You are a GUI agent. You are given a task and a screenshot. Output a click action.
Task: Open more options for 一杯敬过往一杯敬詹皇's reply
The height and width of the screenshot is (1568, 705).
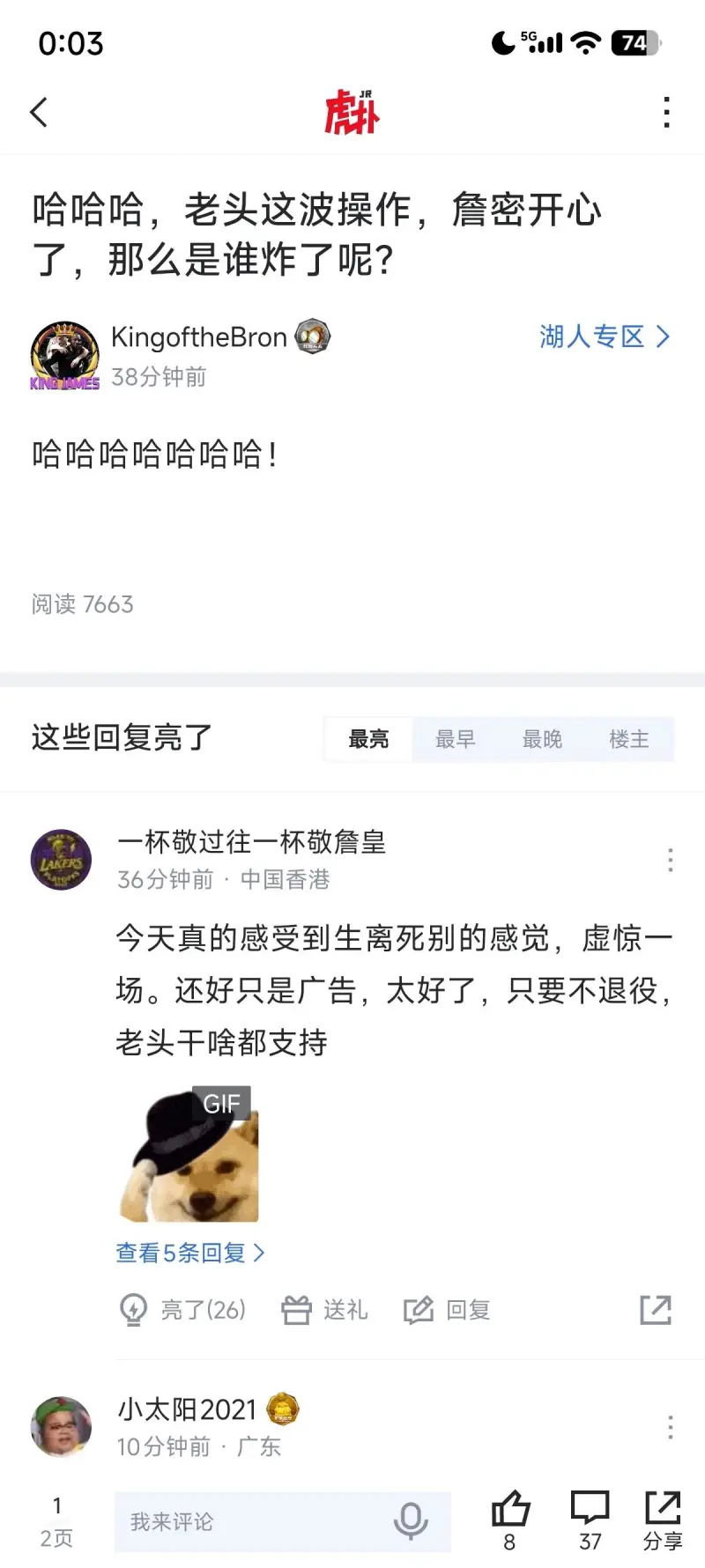670,860
